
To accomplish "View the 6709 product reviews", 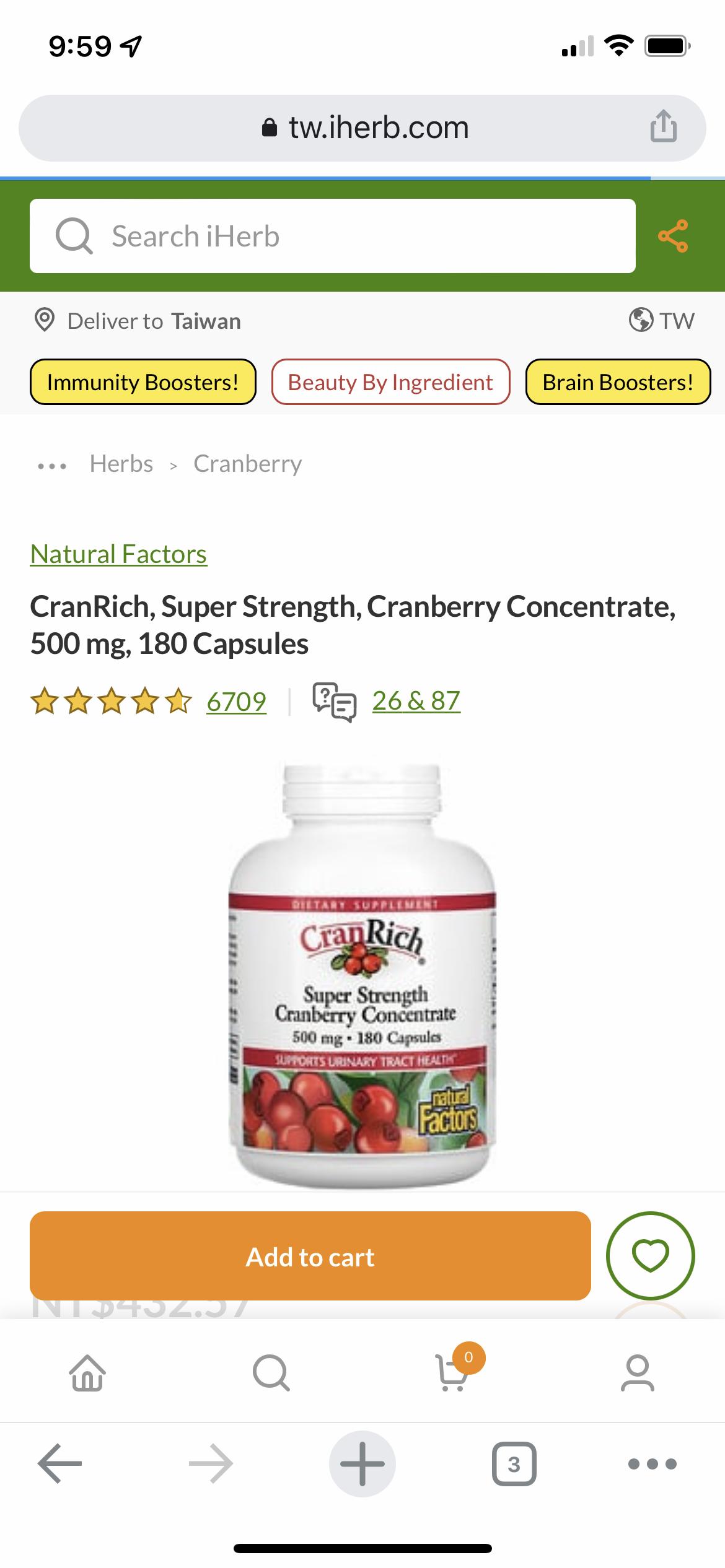I will point(236,702).
